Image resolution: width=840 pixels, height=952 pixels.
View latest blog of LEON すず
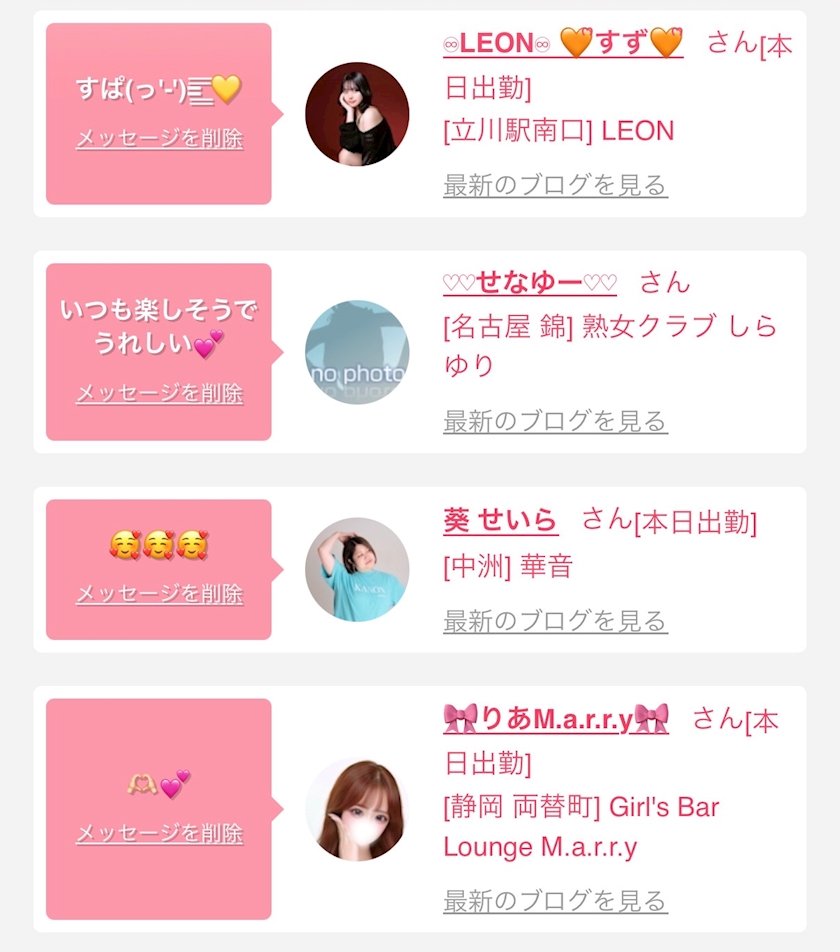pyautogui.click(x=555, y=185)
